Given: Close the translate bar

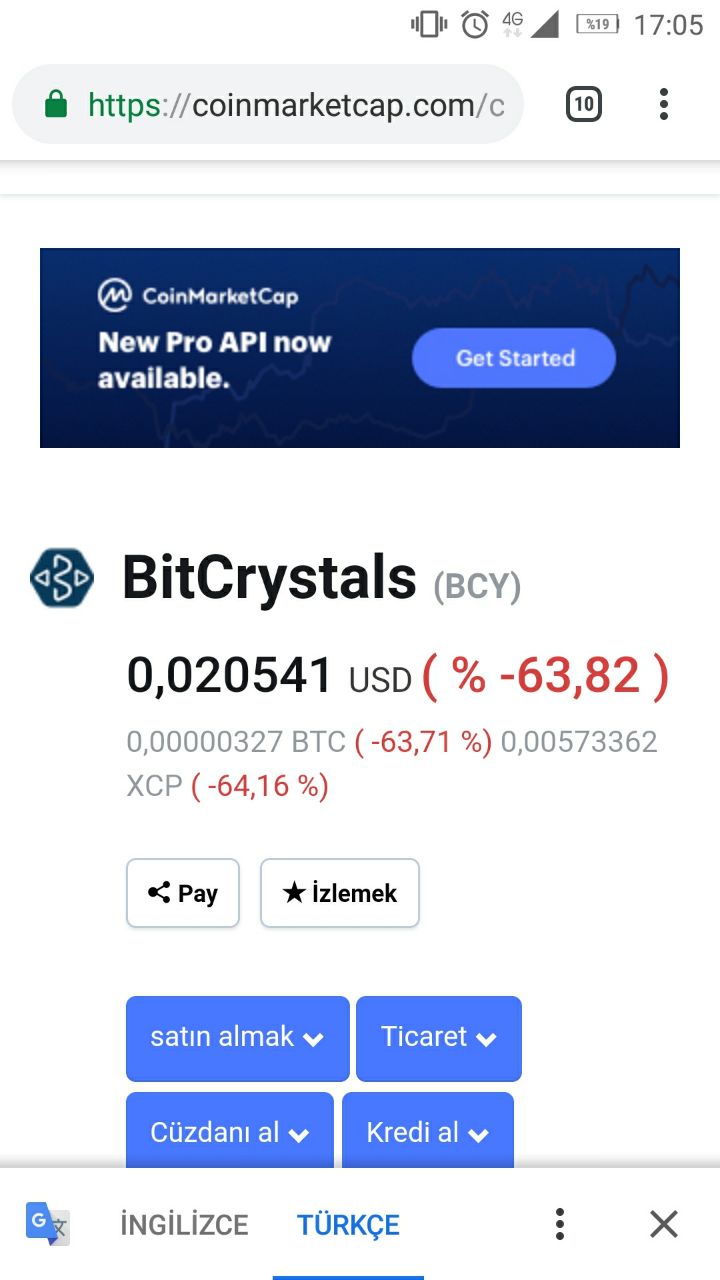Looking at the screenshot, I should pos(664,1224).
